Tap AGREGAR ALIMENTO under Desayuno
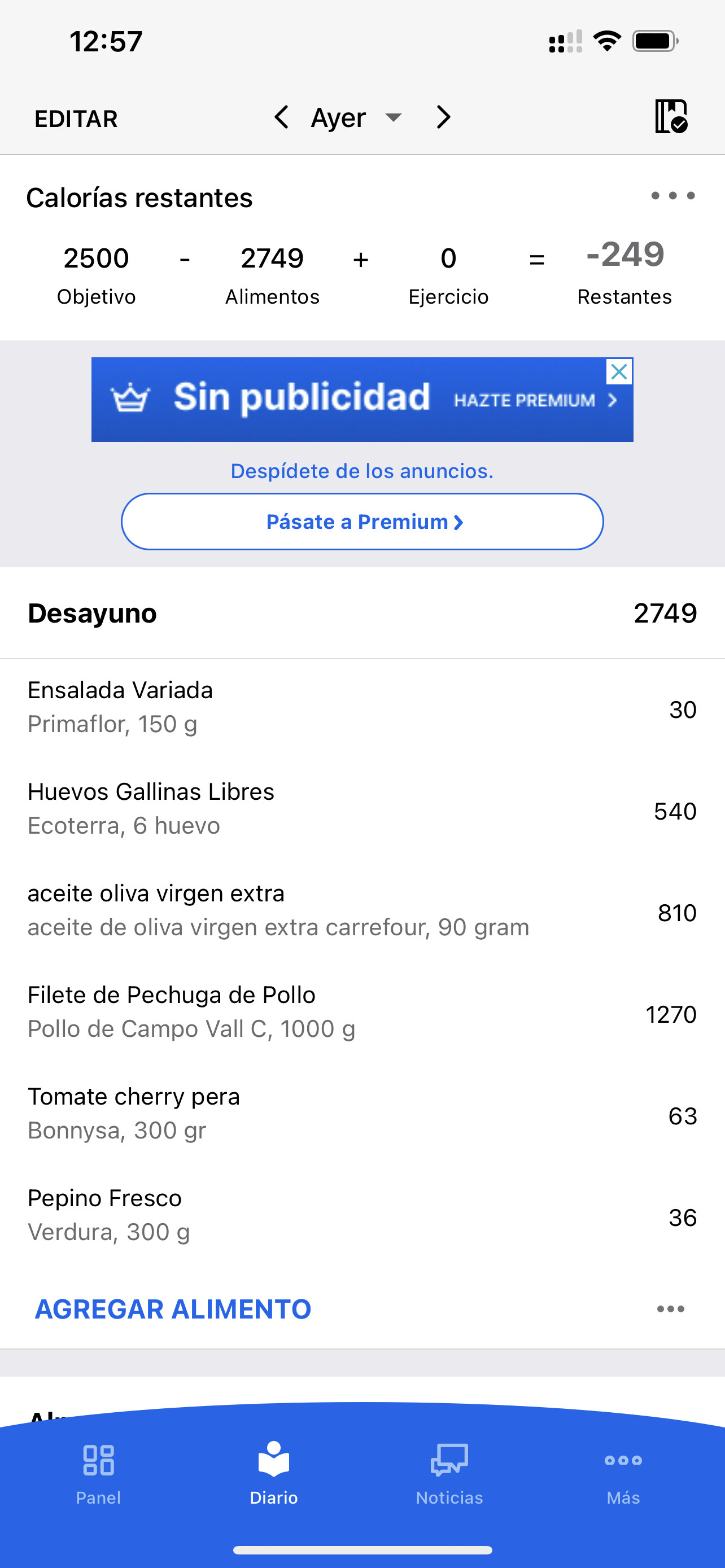The height and width of the screenshot is (1568, 725). point(173,1309)
